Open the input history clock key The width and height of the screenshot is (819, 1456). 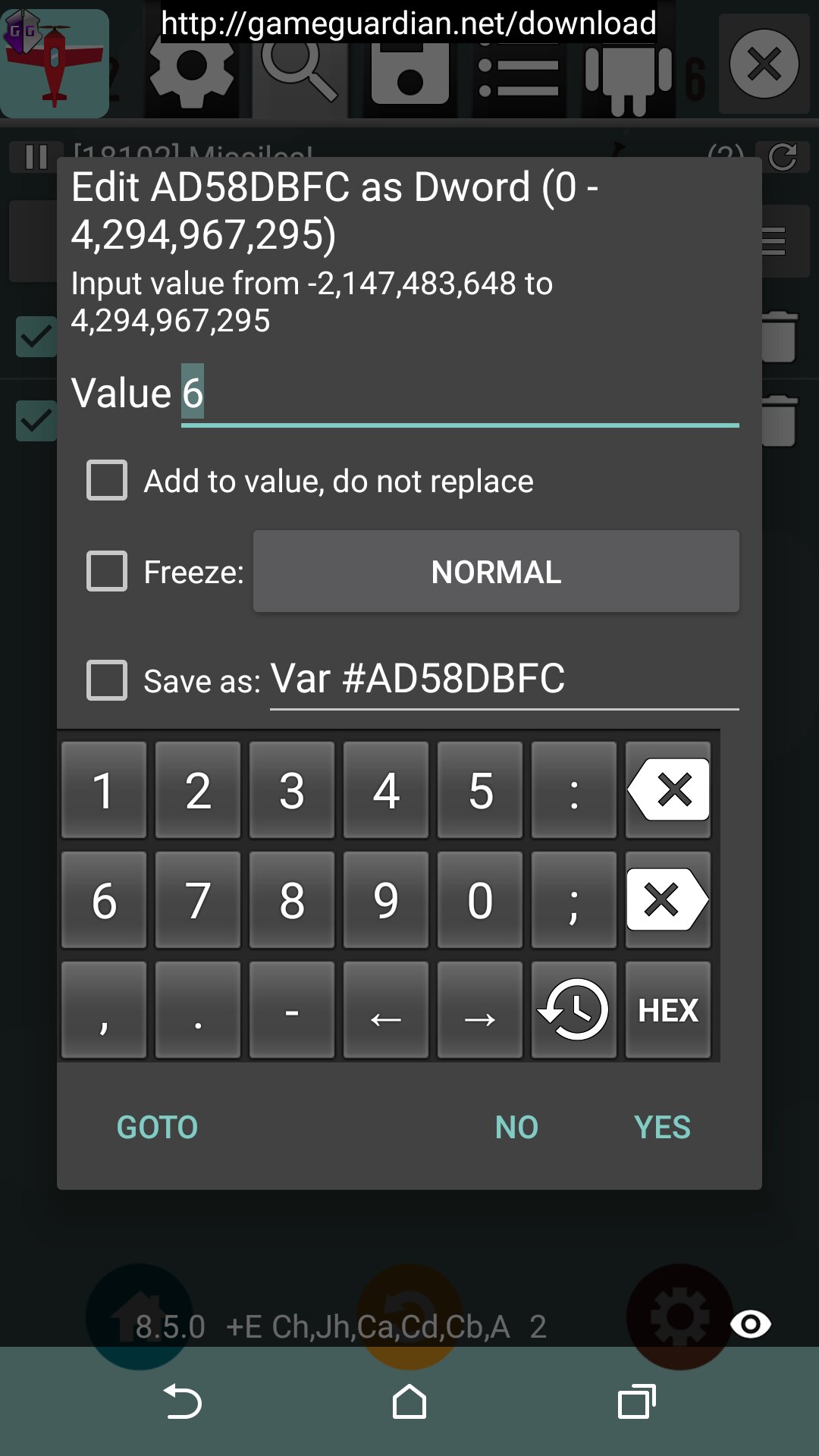tap(574, 1010)
